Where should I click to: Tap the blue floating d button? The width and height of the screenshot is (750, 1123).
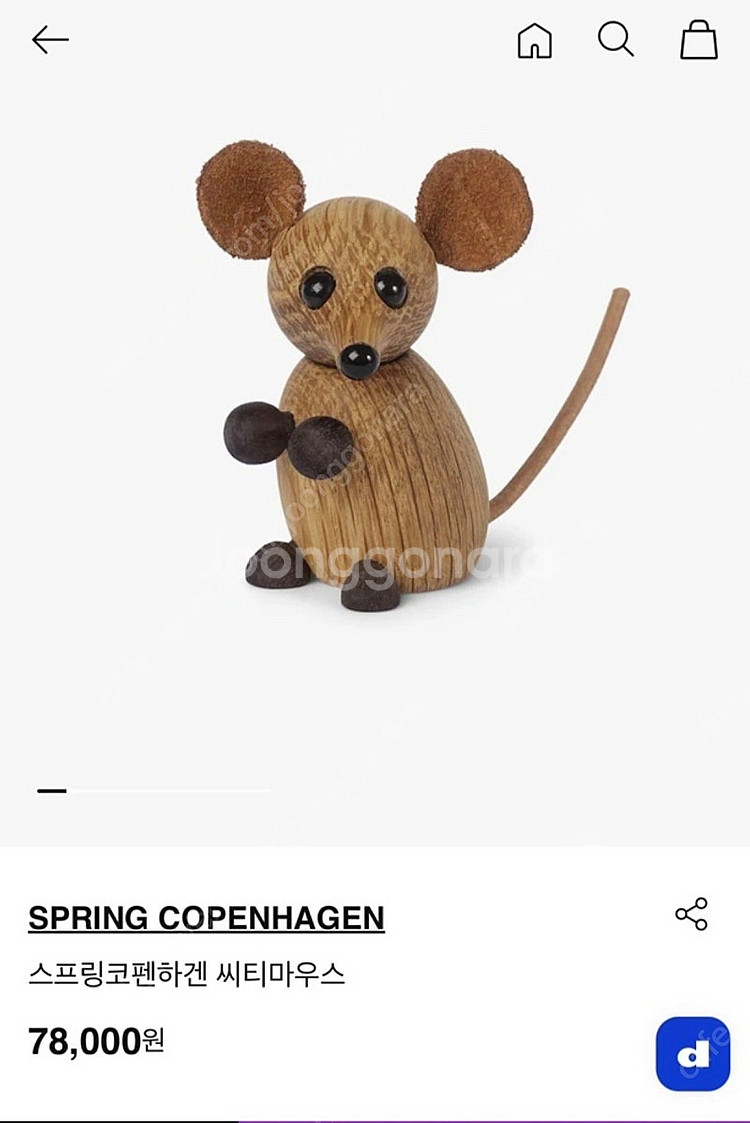[693, 1054]
